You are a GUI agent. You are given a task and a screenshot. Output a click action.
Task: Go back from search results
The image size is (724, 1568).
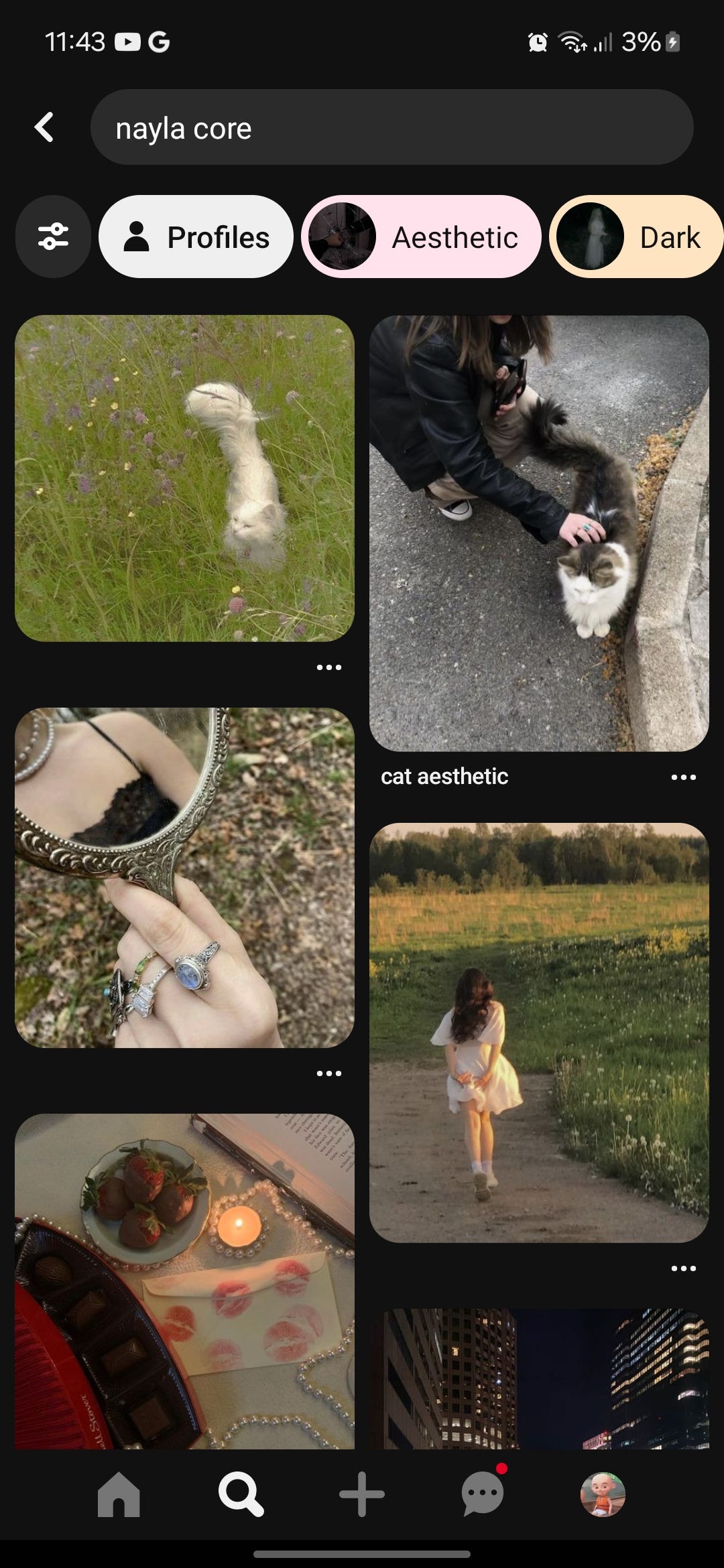pos(44,127)
